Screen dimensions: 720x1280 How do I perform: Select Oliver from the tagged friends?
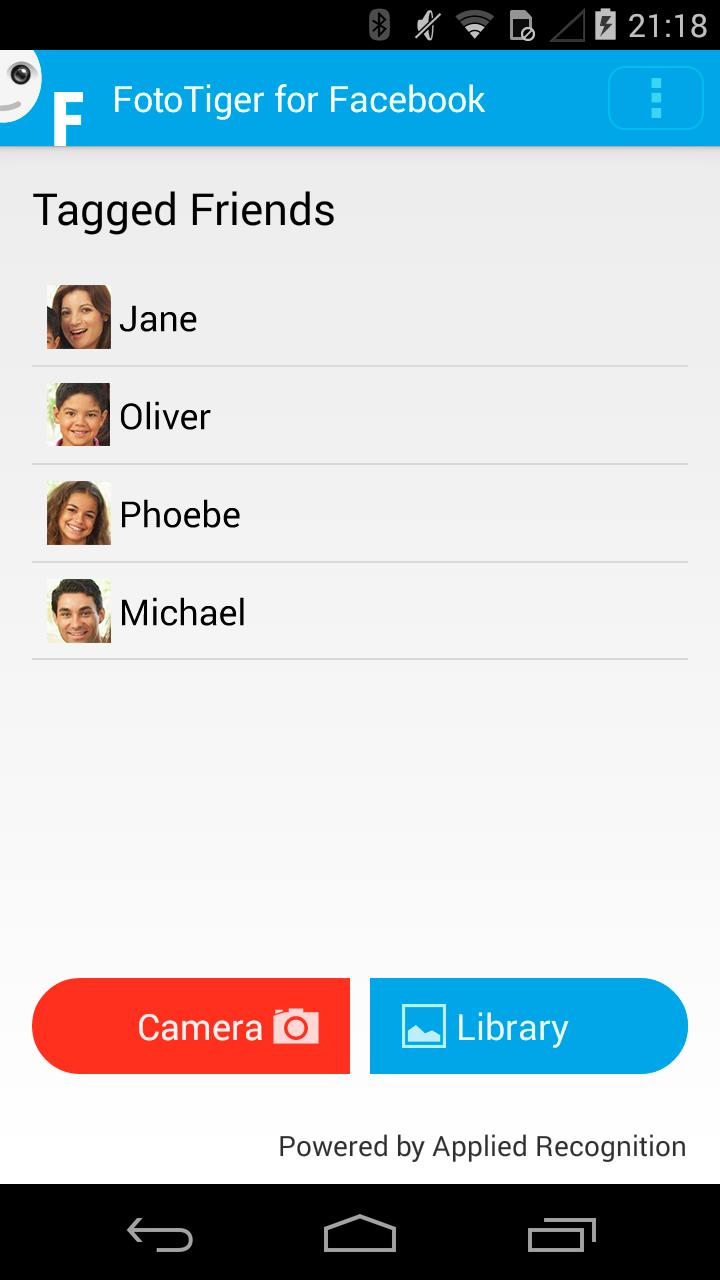359,416
